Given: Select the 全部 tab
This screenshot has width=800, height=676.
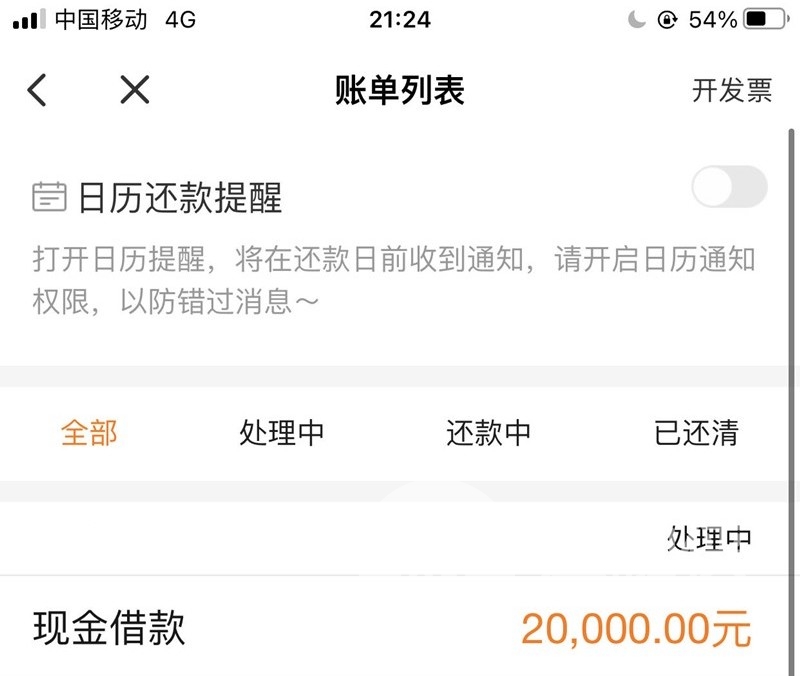Looking at the screenshot, I should click(x=89, y=433).
